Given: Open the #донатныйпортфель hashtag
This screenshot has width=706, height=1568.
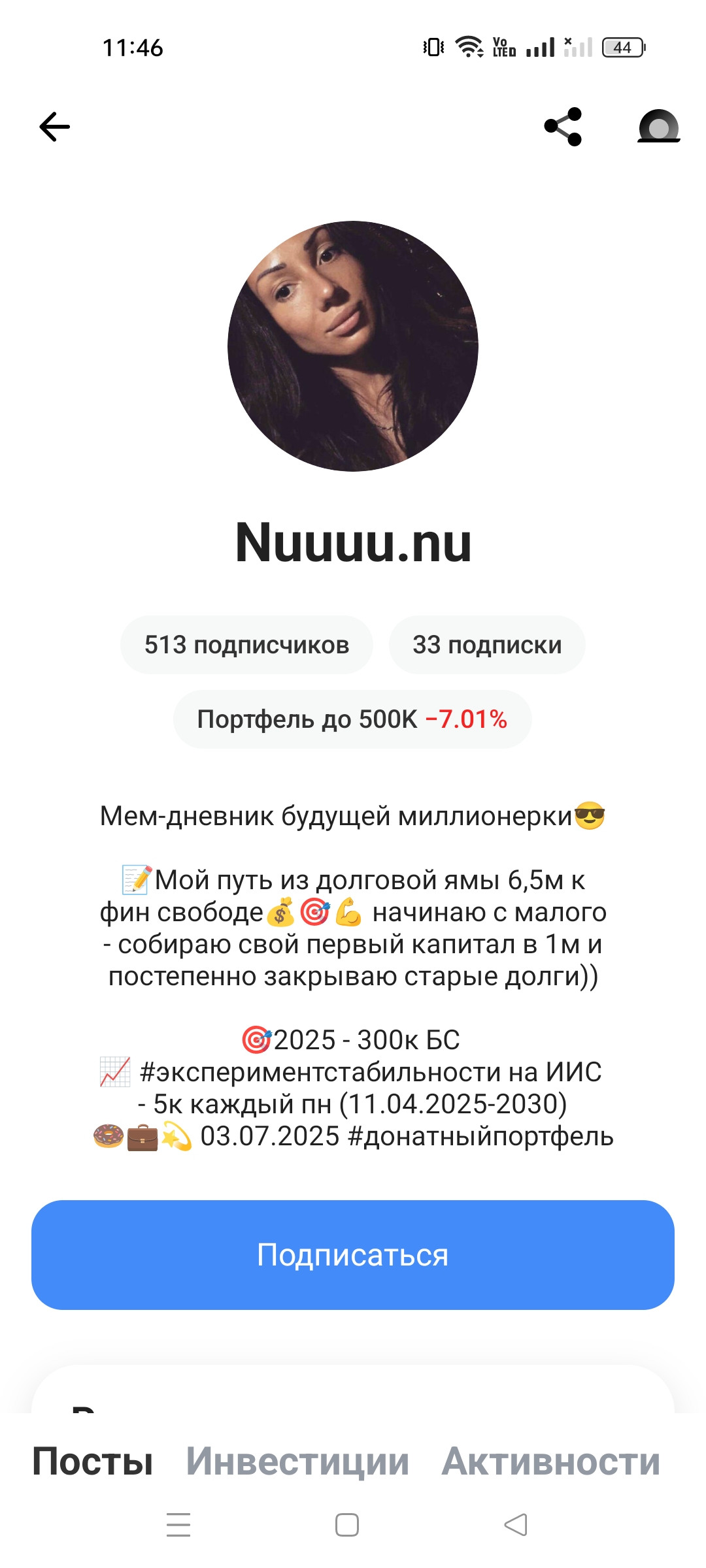Looking at the screenshot, I should pos(481,1137).
